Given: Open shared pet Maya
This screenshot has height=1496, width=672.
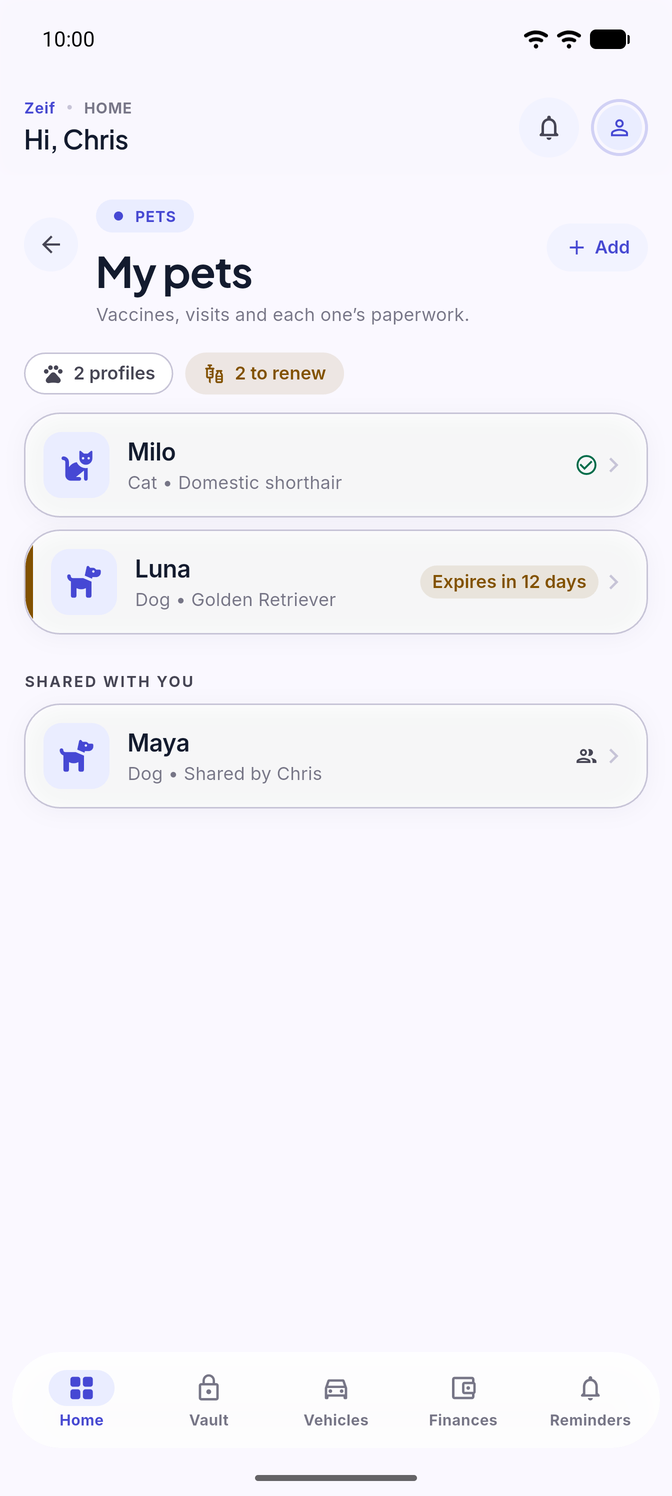Looking at the screenshot, I should tap(336, 756).
